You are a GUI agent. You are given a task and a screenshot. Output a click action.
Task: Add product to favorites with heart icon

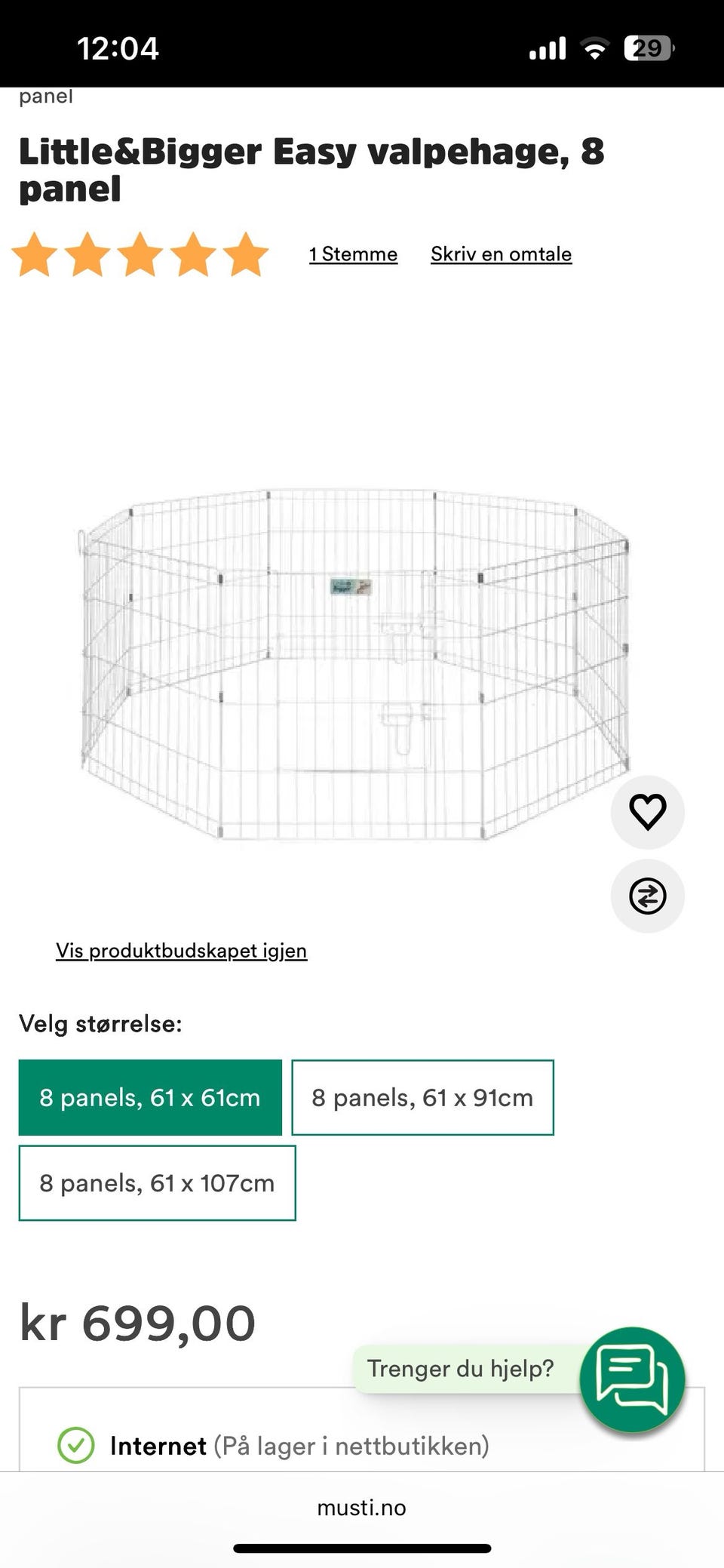click(x=647, y=811)
